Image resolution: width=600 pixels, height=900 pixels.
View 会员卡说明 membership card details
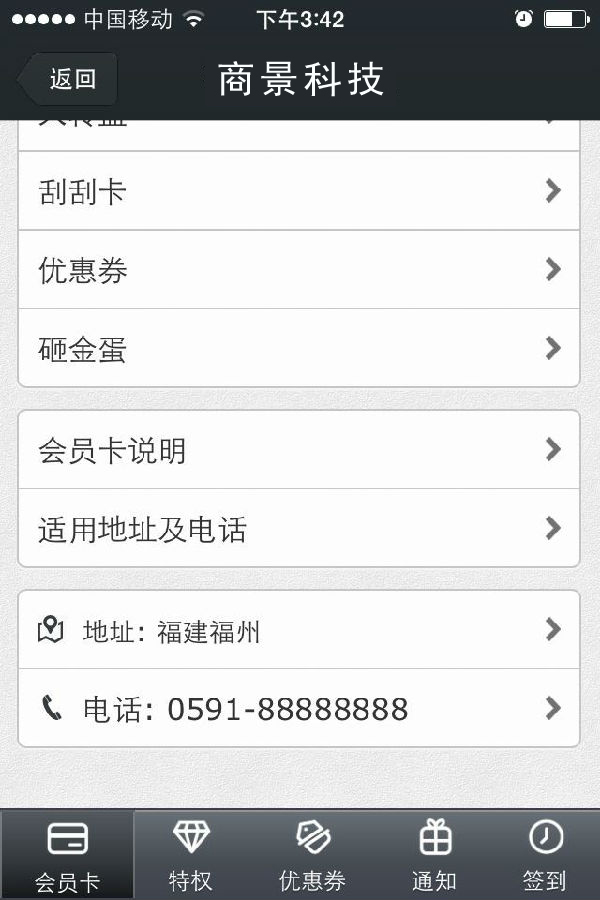[298, 450]
